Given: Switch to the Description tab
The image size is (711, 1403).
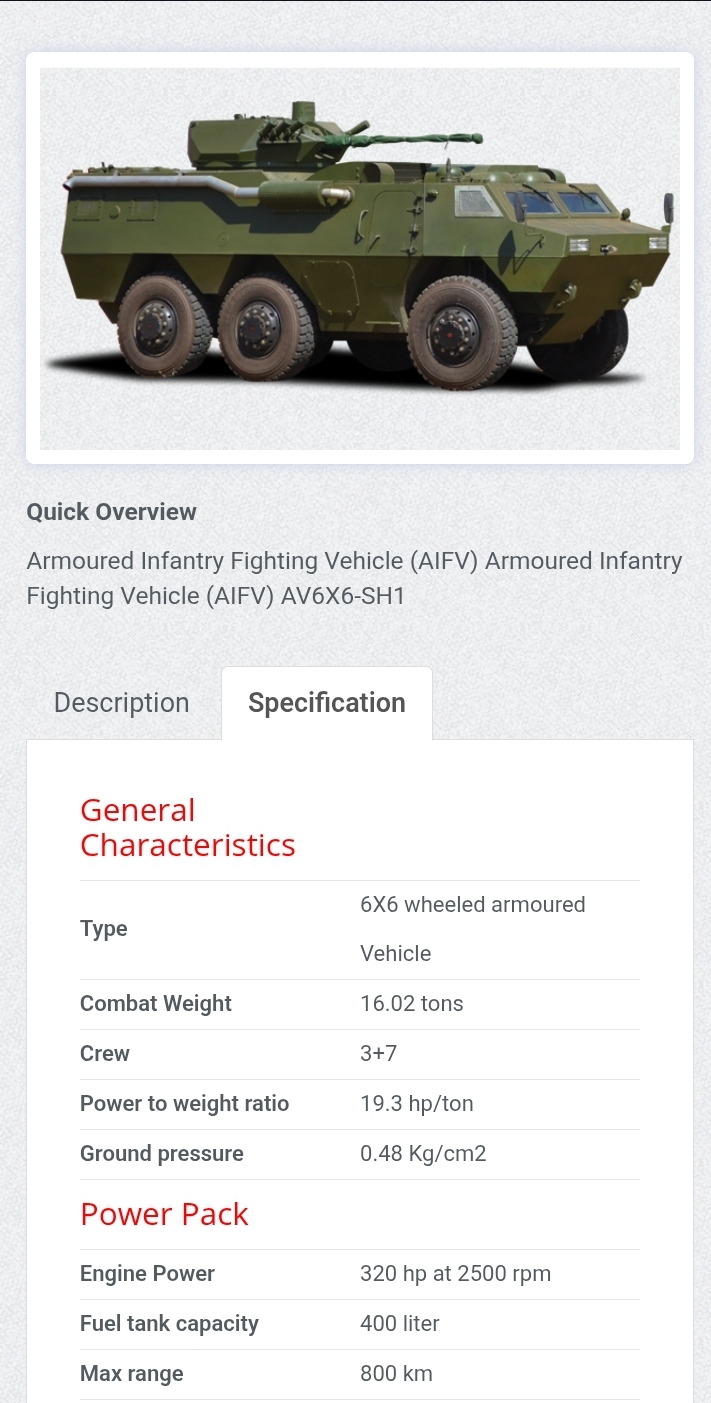Looking at the screenshot, I should click(122, 703).
